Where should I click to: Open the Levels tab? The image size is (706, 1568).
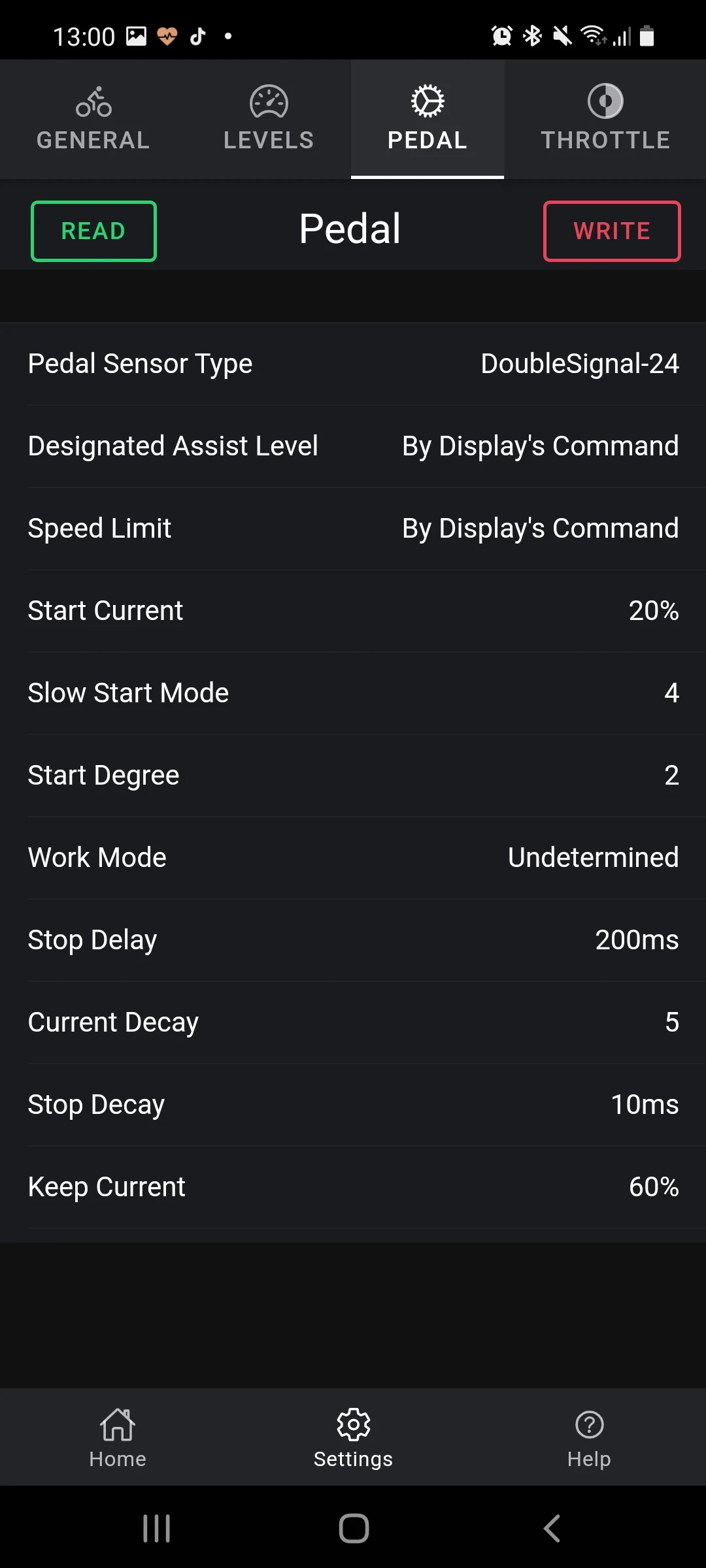point(269,119)
